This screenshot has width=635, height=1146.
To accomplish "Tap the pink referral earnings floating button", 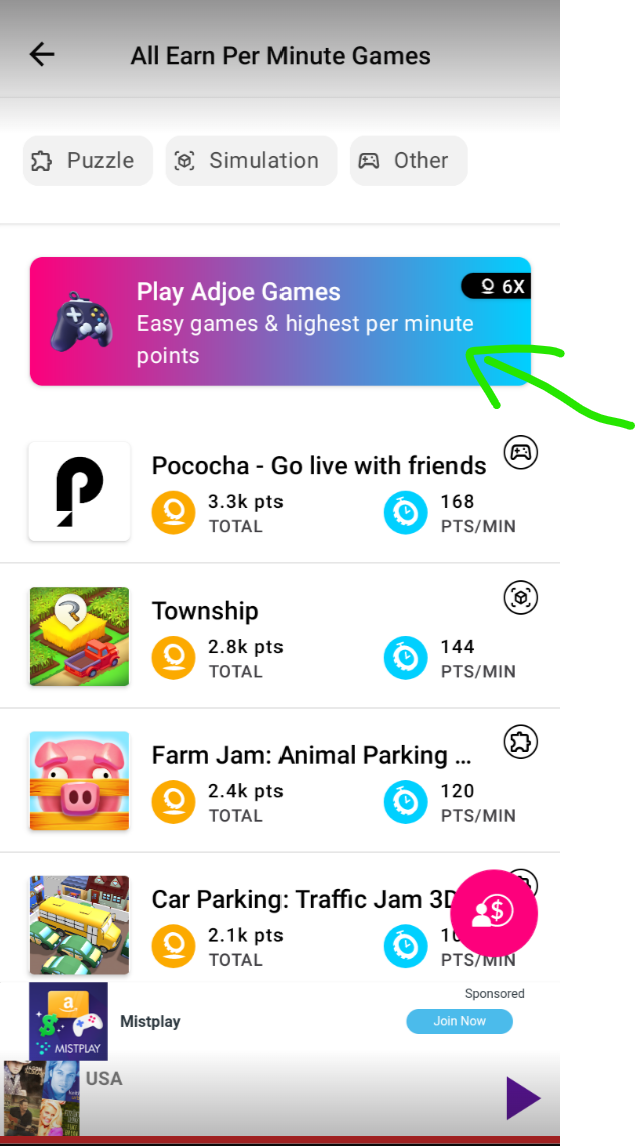I will point(494,912).
